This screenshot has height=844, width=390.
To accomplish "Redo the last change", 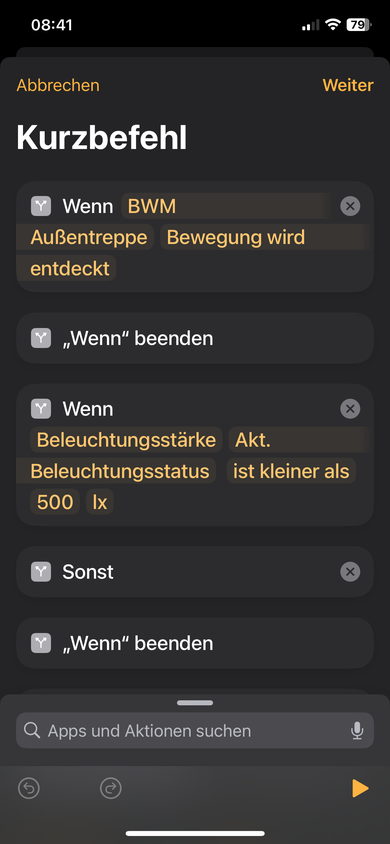I will click(111, 789).
